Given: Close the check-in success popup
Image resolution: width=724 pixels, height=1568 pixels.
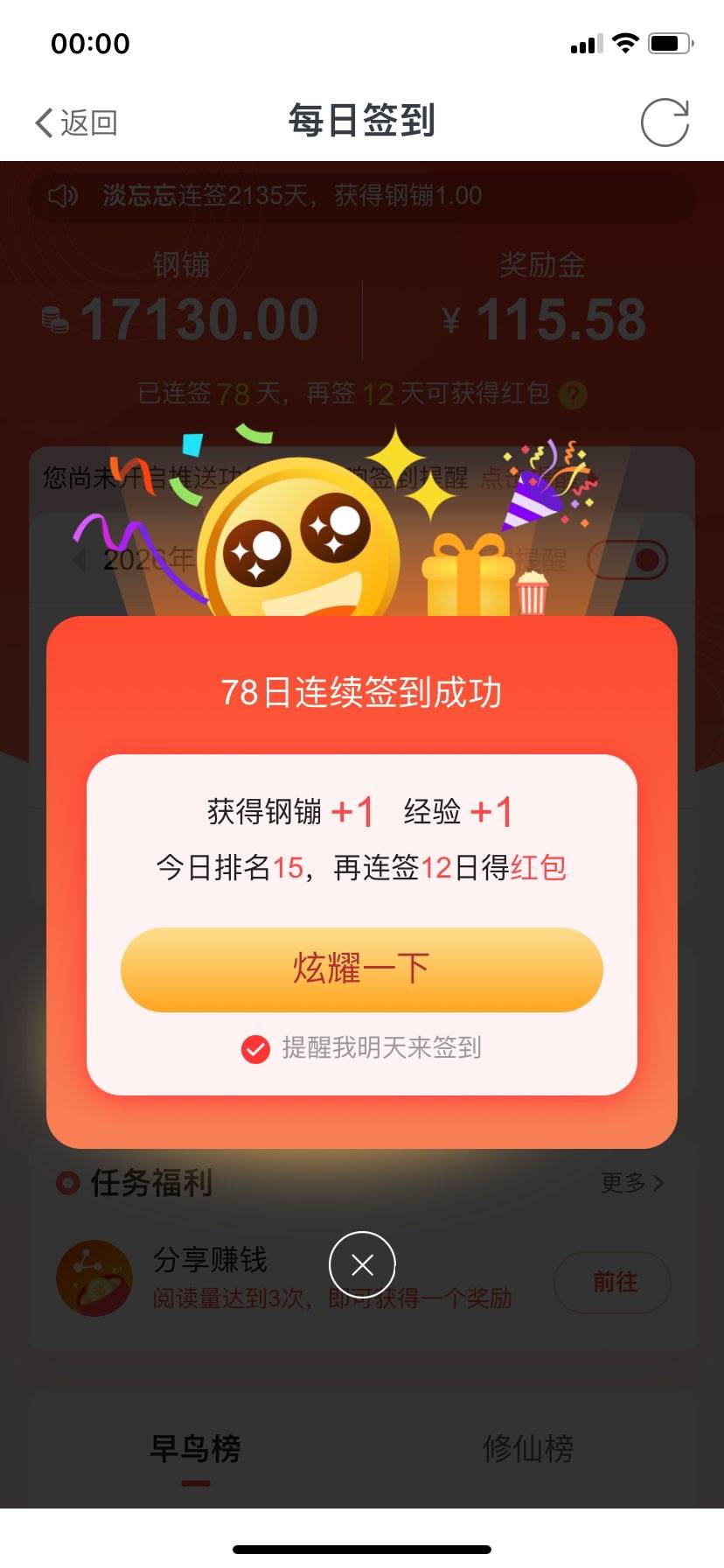Looking at the screenshot, I should [362, 1264].
